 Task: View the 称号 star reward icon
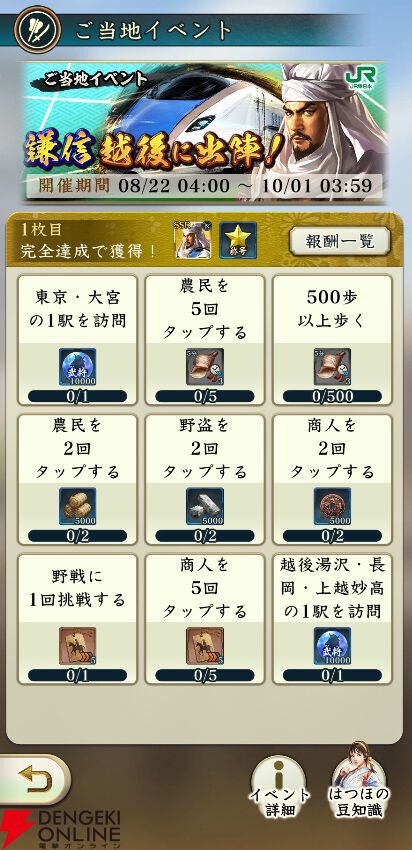238,240
